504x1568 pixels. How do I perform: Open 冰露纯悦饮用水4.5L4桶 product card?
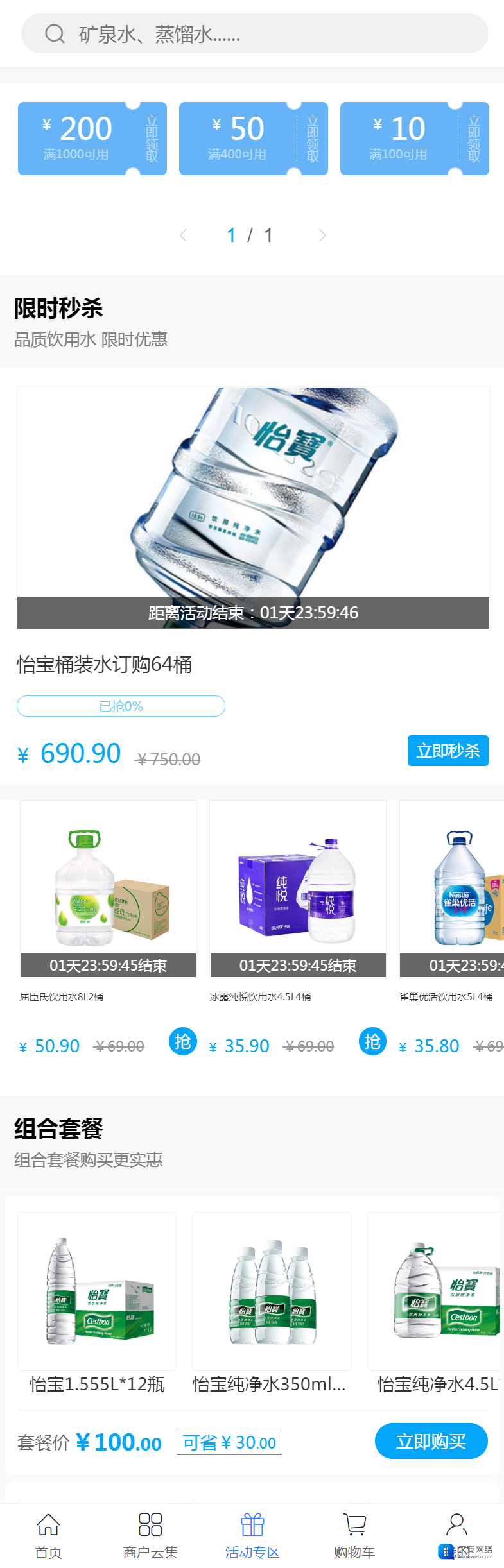point(298,889)
